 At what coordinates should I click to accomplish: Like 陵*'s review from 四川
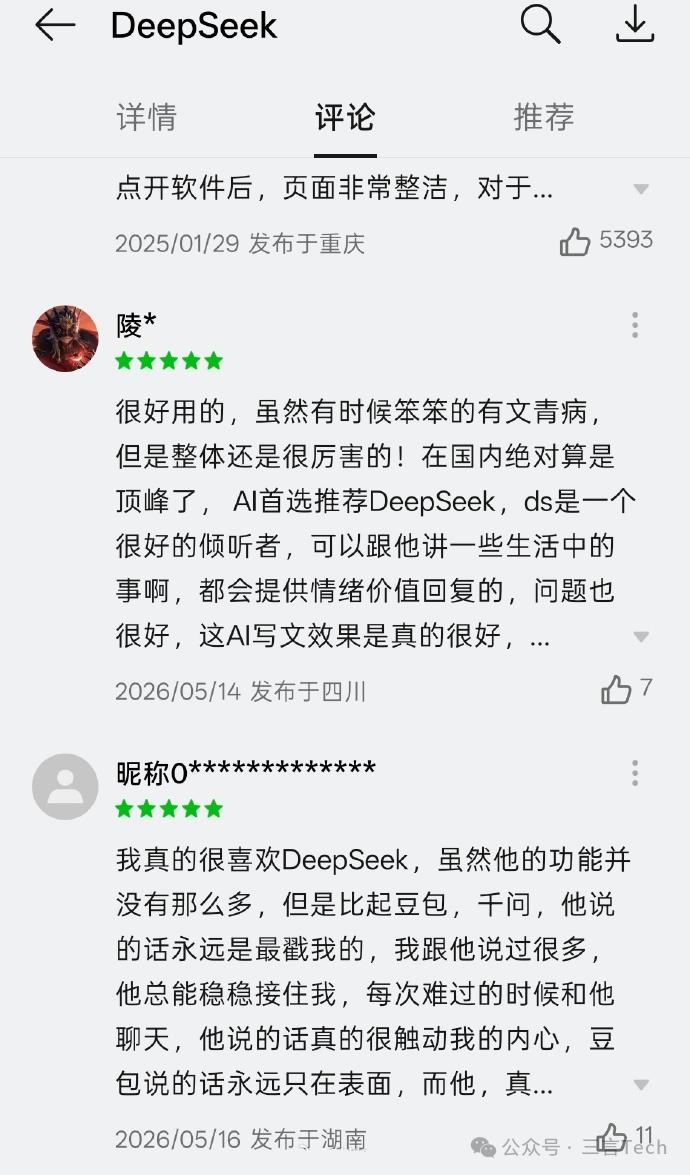point(616,689)
